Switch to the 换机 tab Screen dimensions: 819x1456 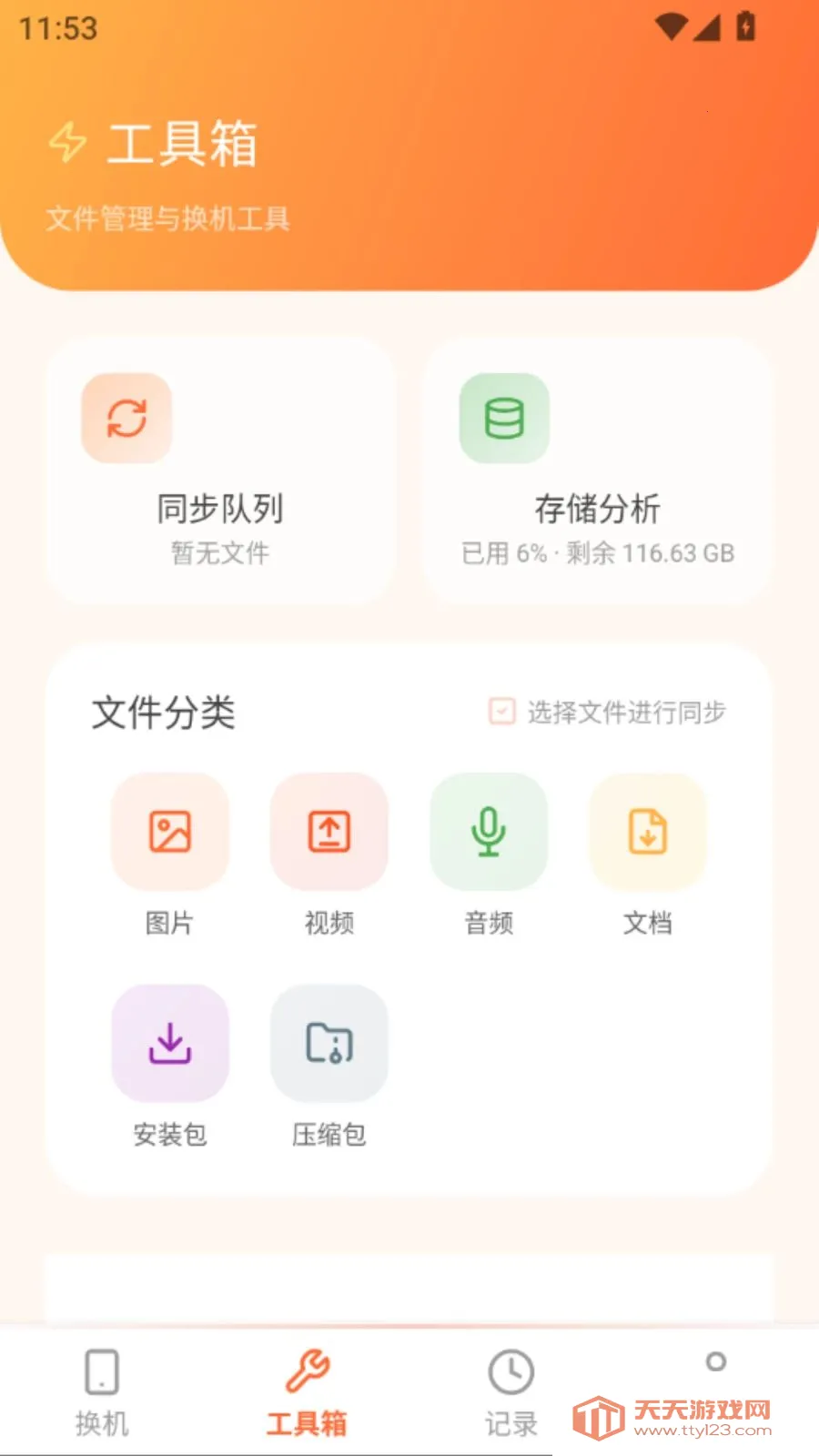point(102,1392)
